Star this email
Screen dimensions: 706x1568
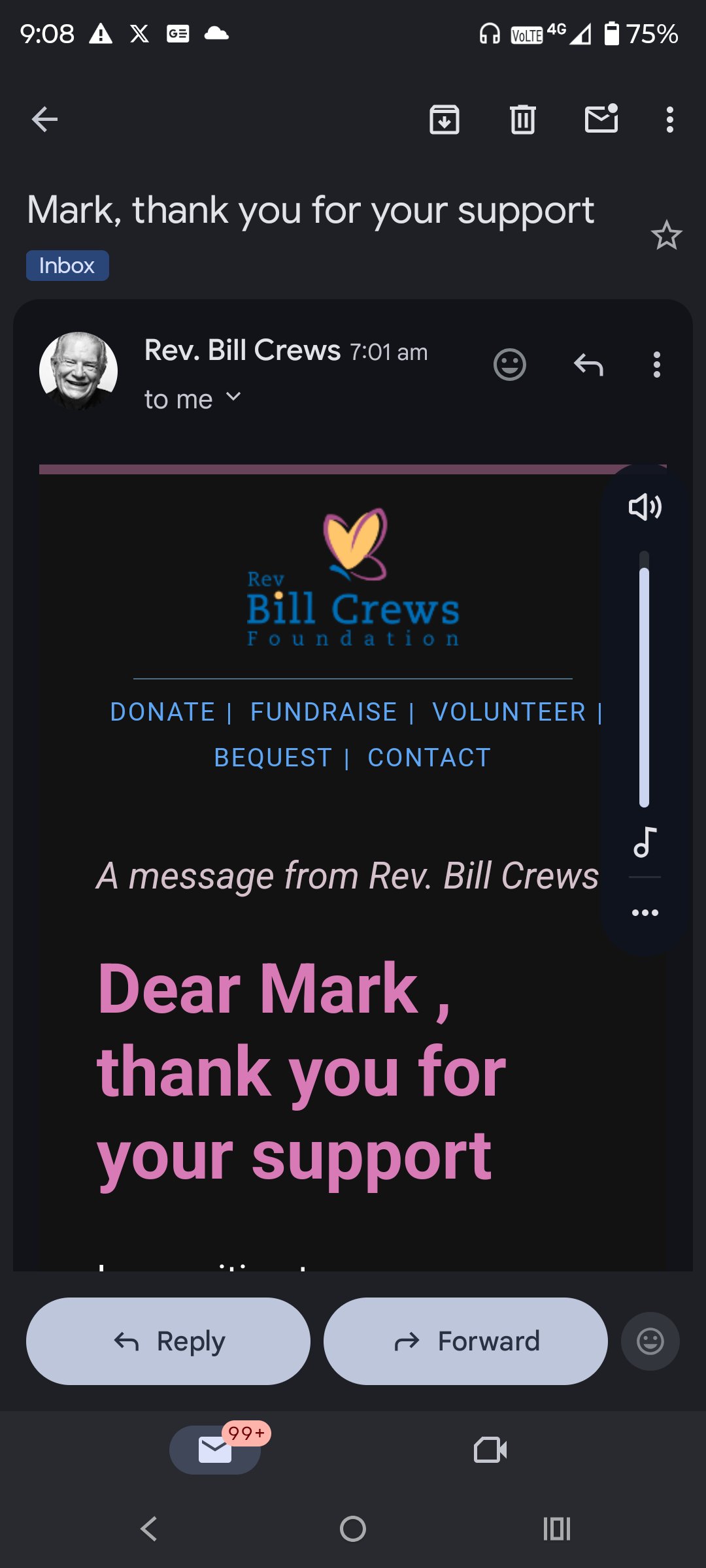(x=666, y=235)
